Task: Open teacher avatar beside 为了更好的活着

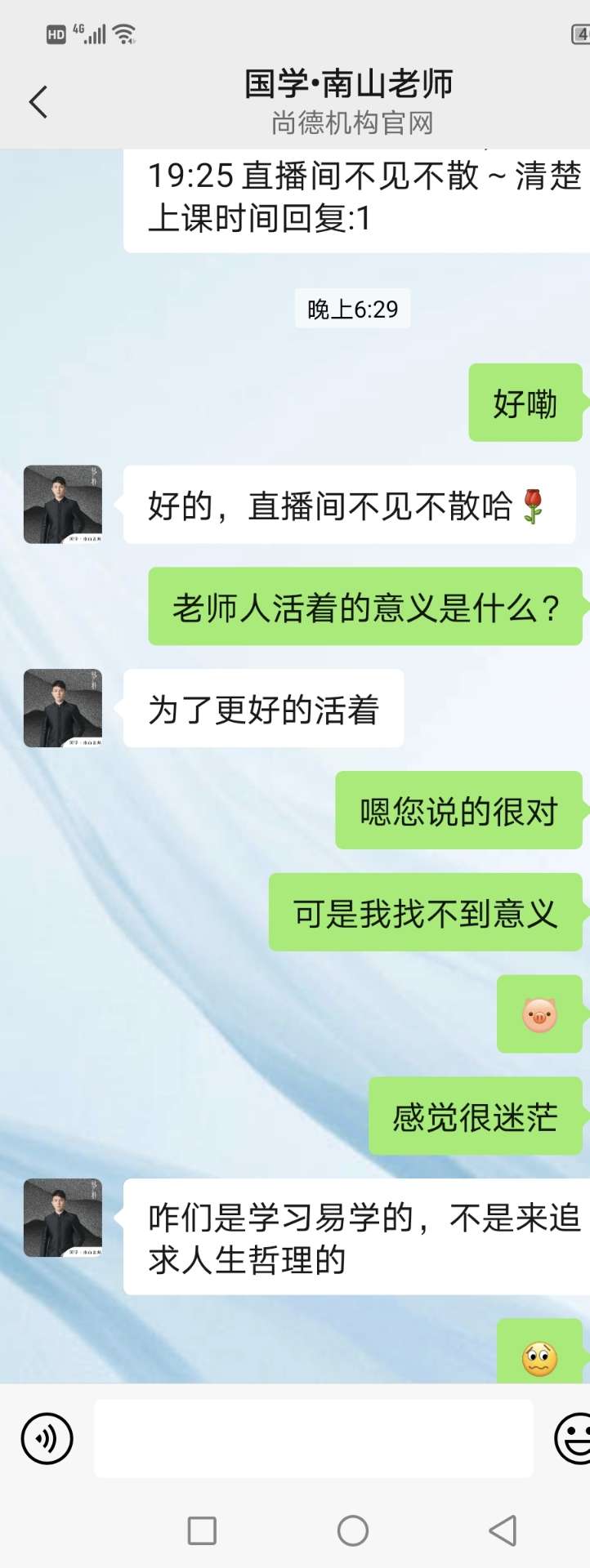Action: [x=63, y=708]
